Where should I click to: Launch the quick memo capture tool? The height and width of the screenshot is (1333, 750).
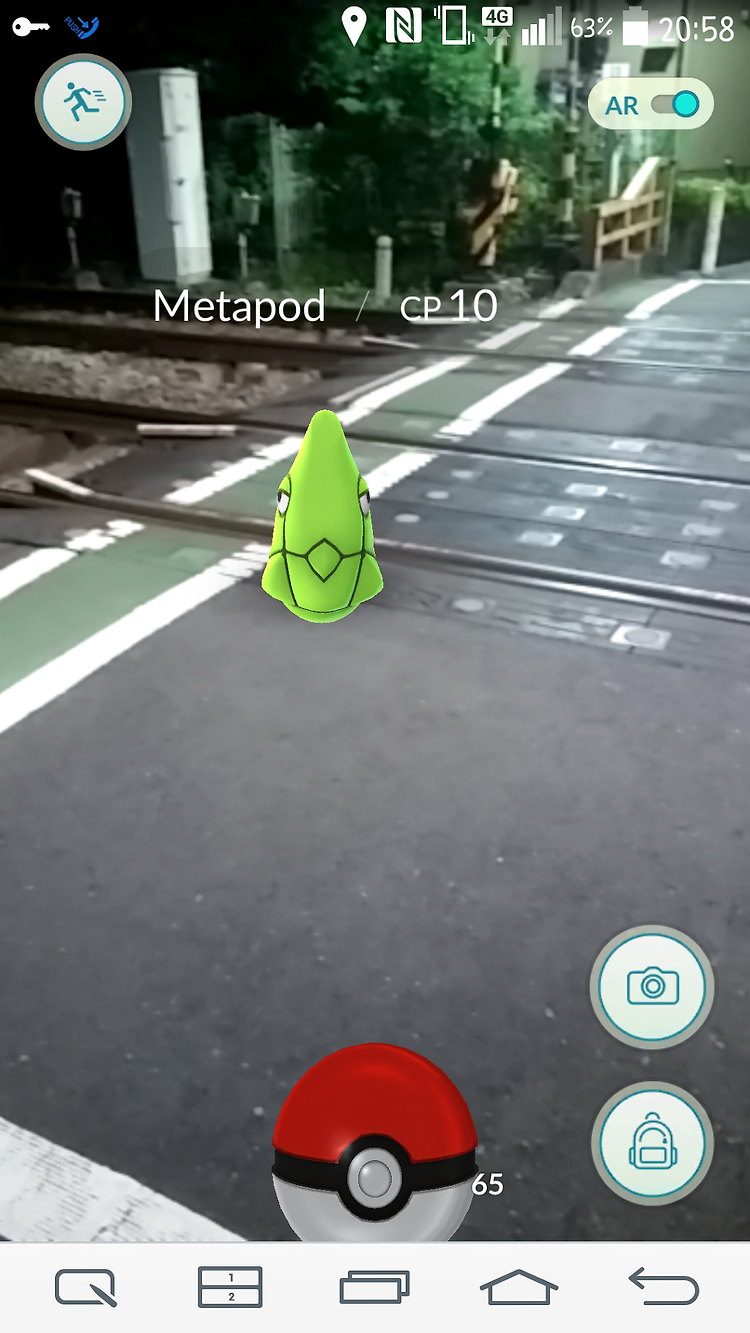point(86,1287)
